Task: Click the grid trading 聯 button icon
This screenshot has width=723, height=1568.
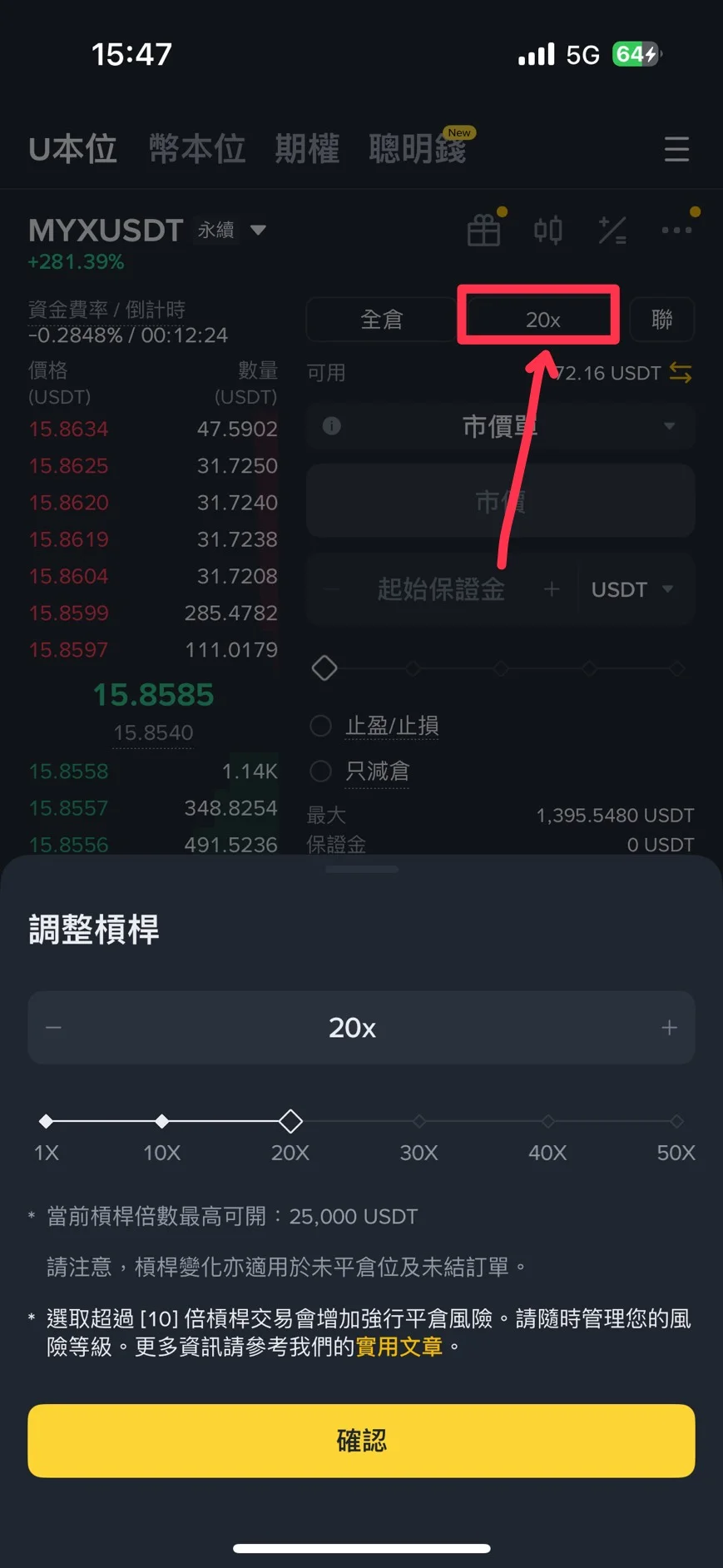Action: [x=663, y=320]
